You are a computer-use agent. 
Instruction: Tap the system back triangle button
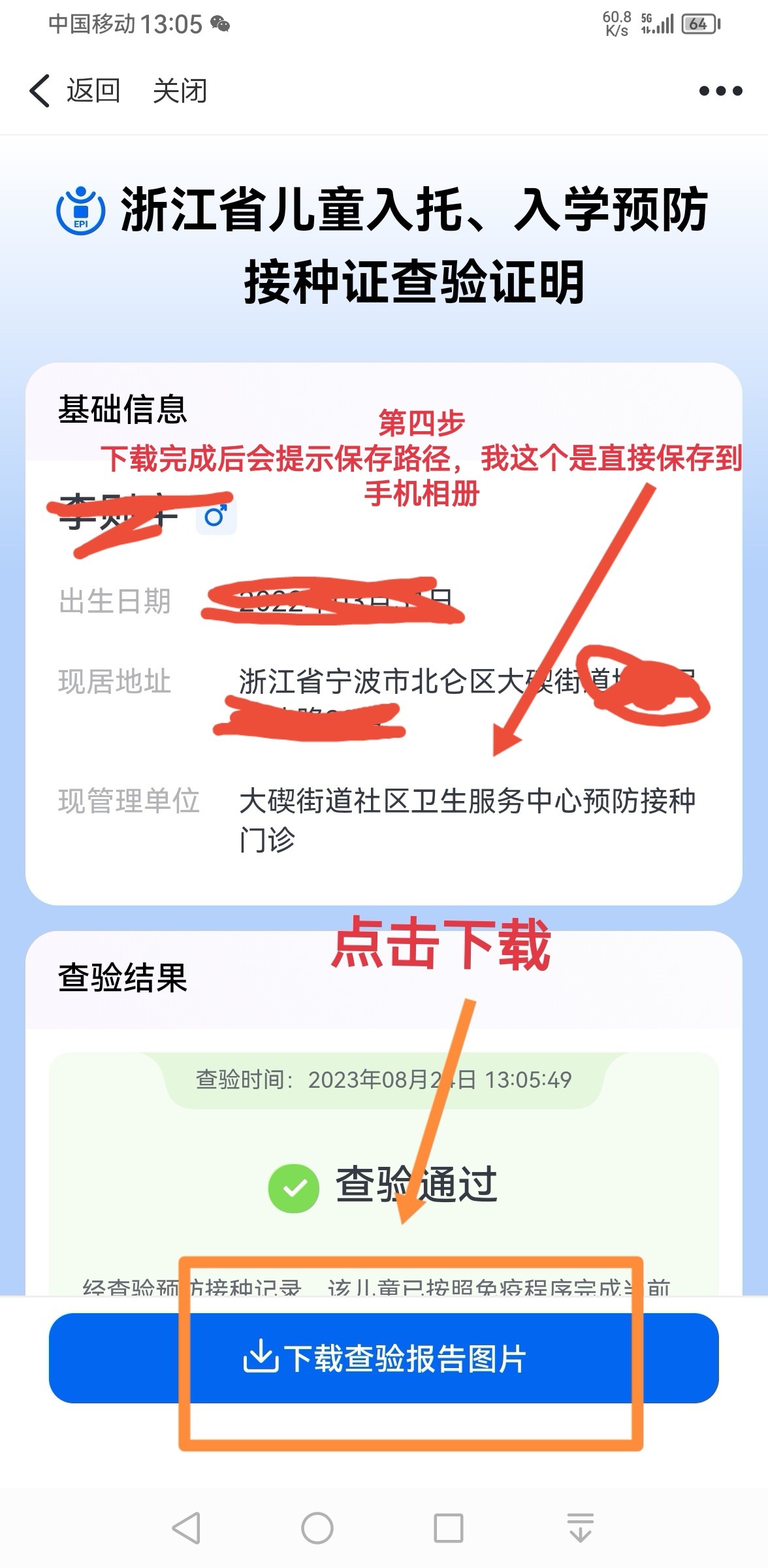point(186,1528)
